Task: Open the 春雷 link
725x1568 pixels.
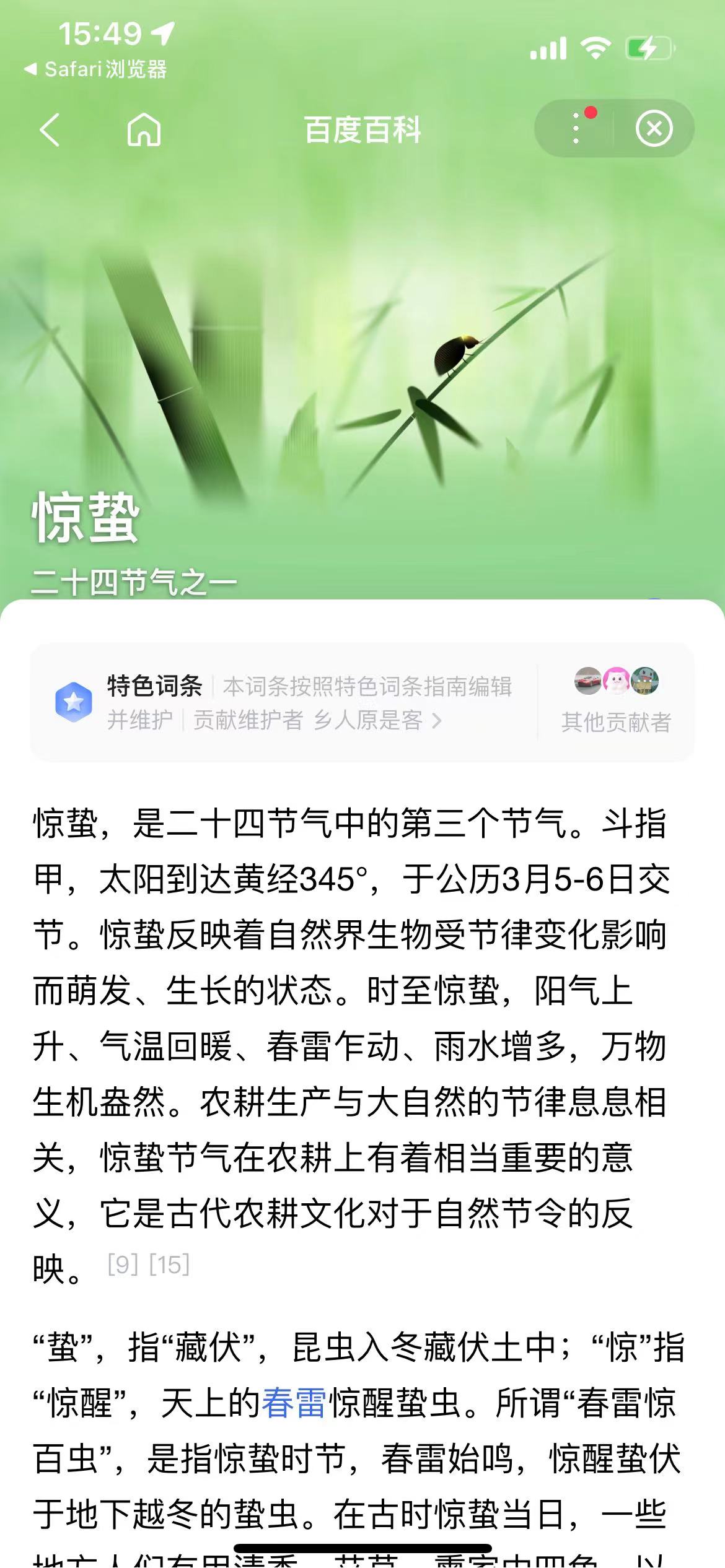Action: pos(294,1403)
